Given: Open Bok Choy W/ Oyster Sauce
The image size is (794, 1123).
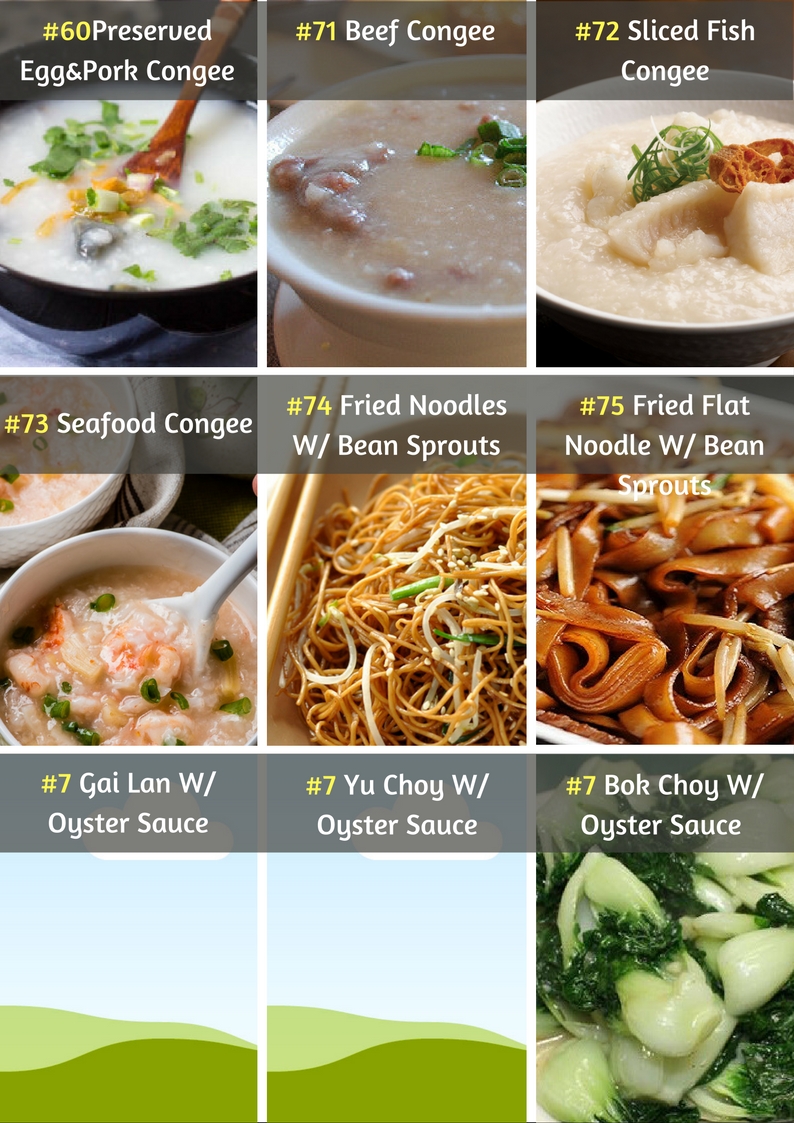Looking at the screenshot, I should tap(665, 938).
